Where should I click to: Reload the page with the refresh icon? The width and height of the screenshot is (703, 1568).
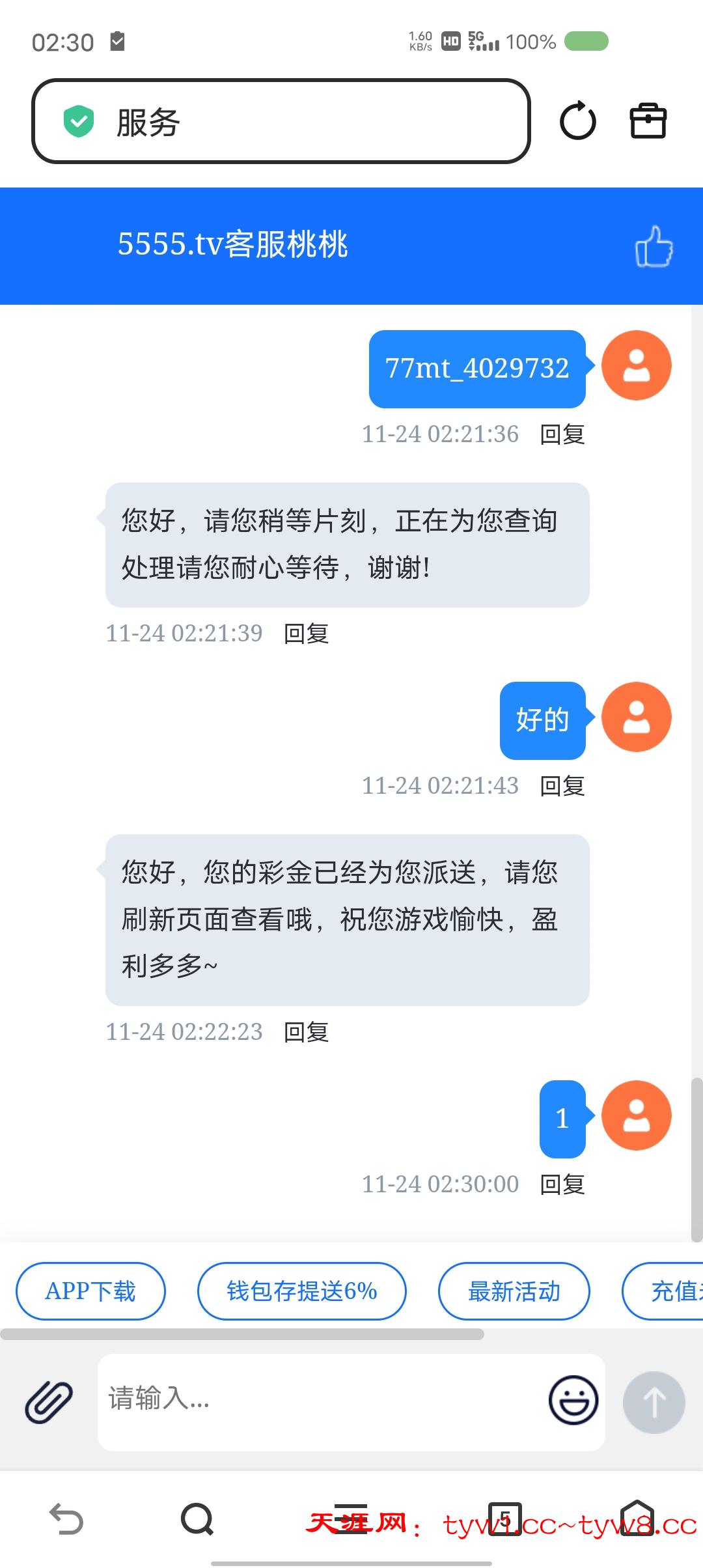[x=577, y=121]
